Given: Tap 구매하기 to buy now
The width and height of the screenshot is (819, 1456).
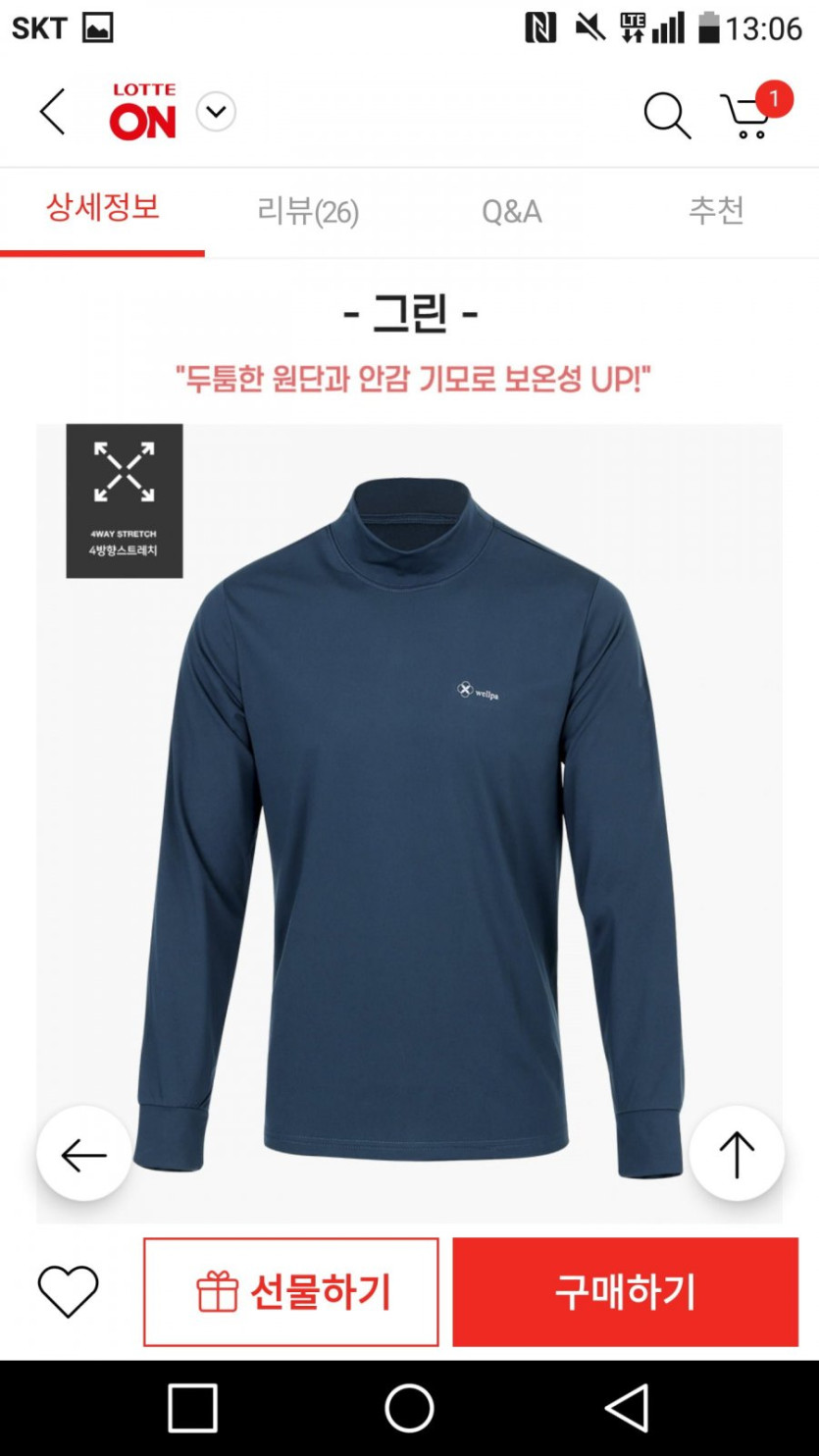Looking at the screenshot, I should coord(625,1291).
